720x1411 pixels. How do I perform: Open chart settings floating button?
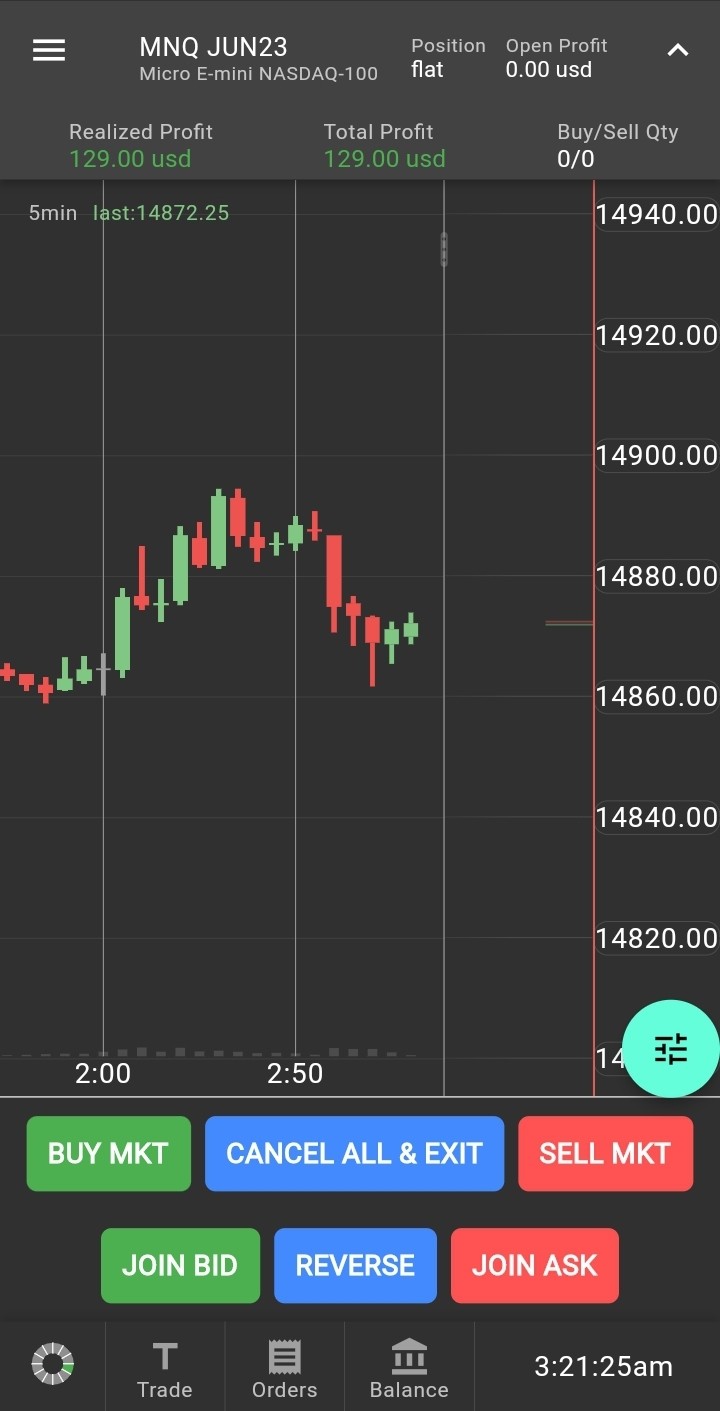click(670, 1048)
